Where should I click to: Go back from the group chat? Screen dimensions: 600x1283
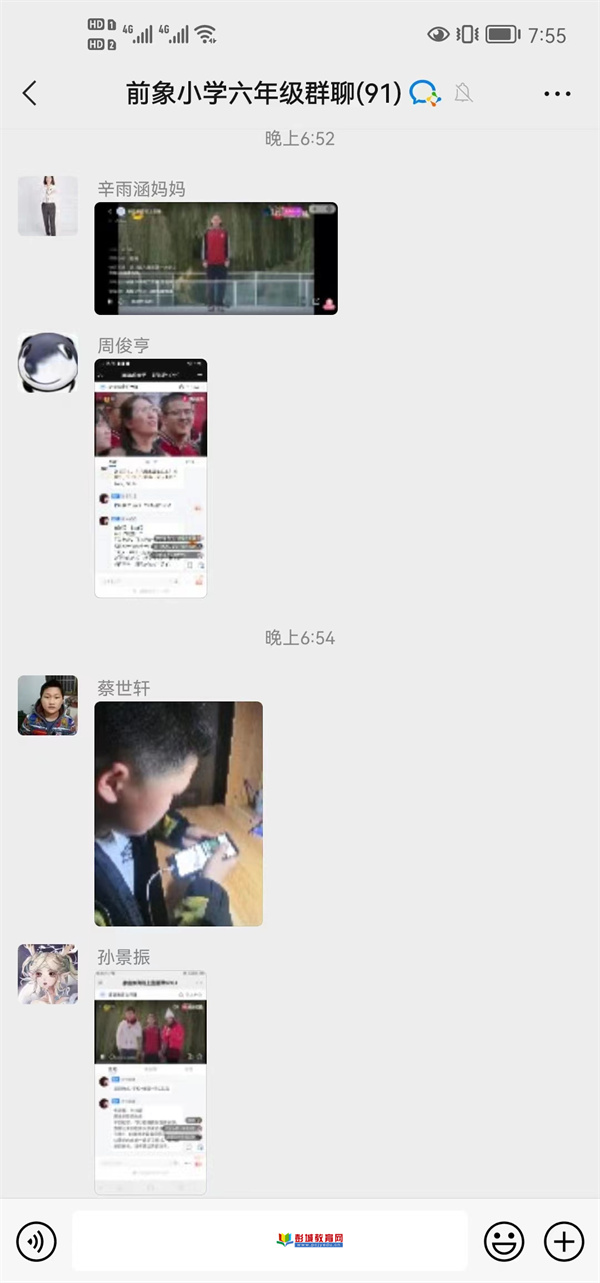coord(30,94)
